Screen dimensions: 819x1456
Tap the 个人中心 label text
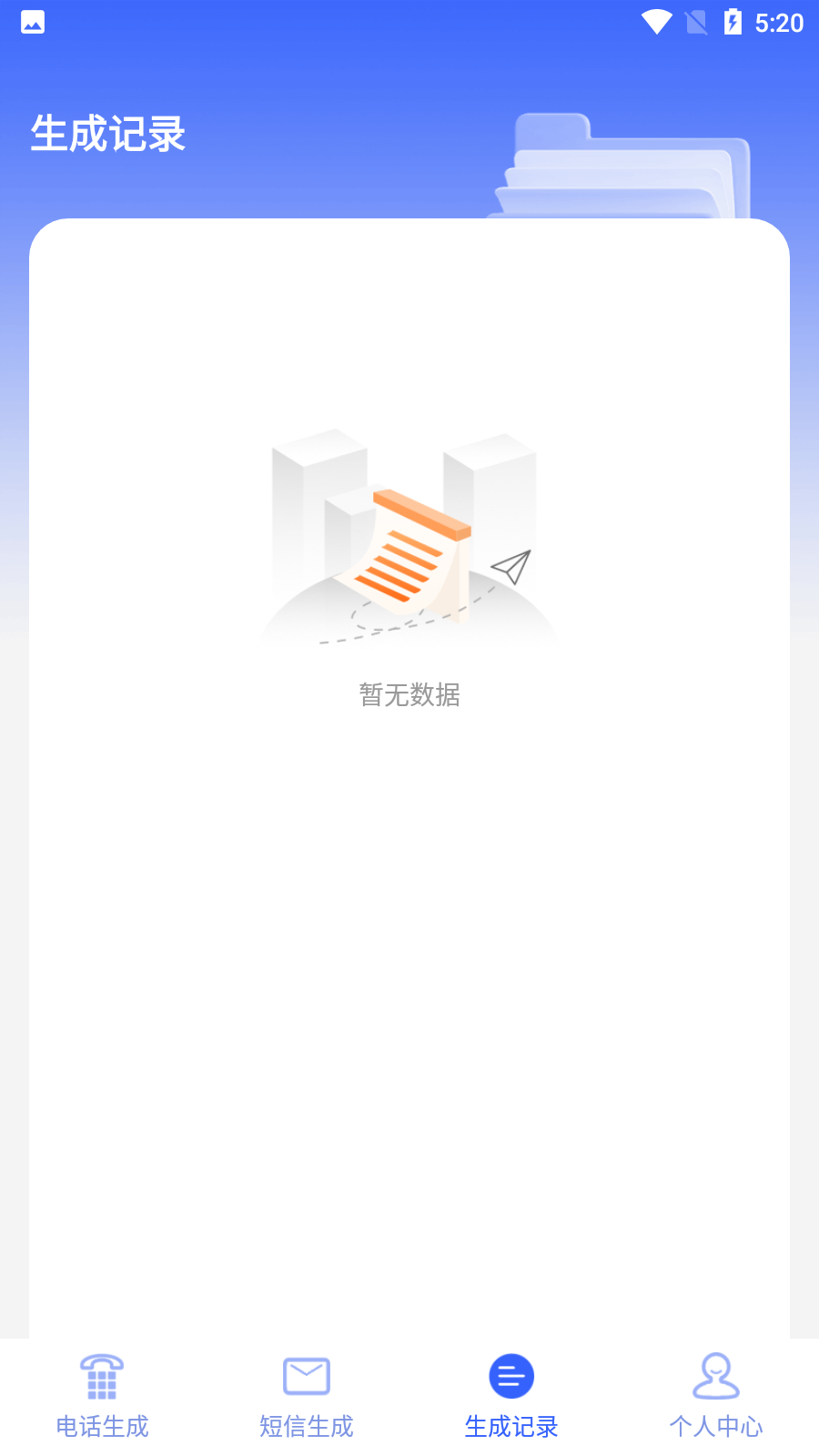(716, 1427)
